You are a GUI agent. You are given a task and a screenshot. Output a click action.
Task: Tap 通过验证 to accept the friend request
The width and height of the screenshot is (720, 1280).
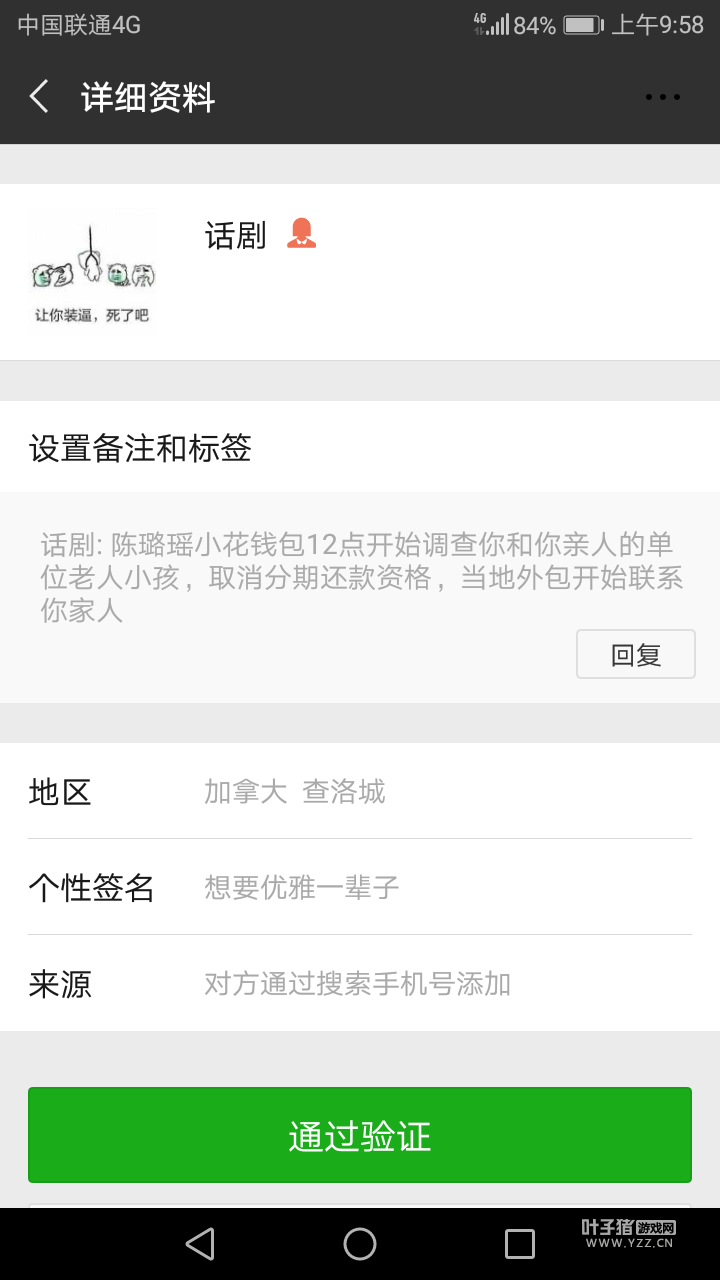[360, 1135]
